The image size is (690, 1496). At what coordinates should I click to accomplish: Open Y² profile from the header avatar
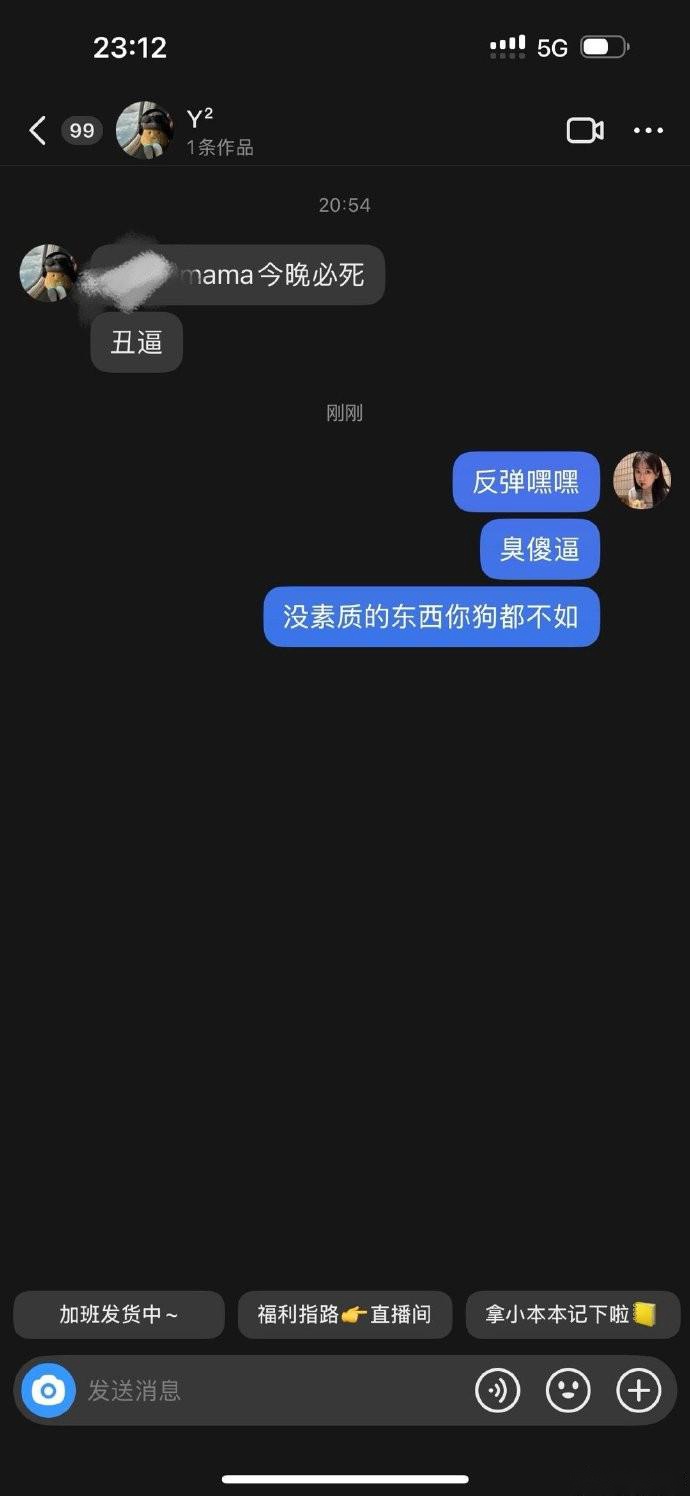[x=144, y=131]
